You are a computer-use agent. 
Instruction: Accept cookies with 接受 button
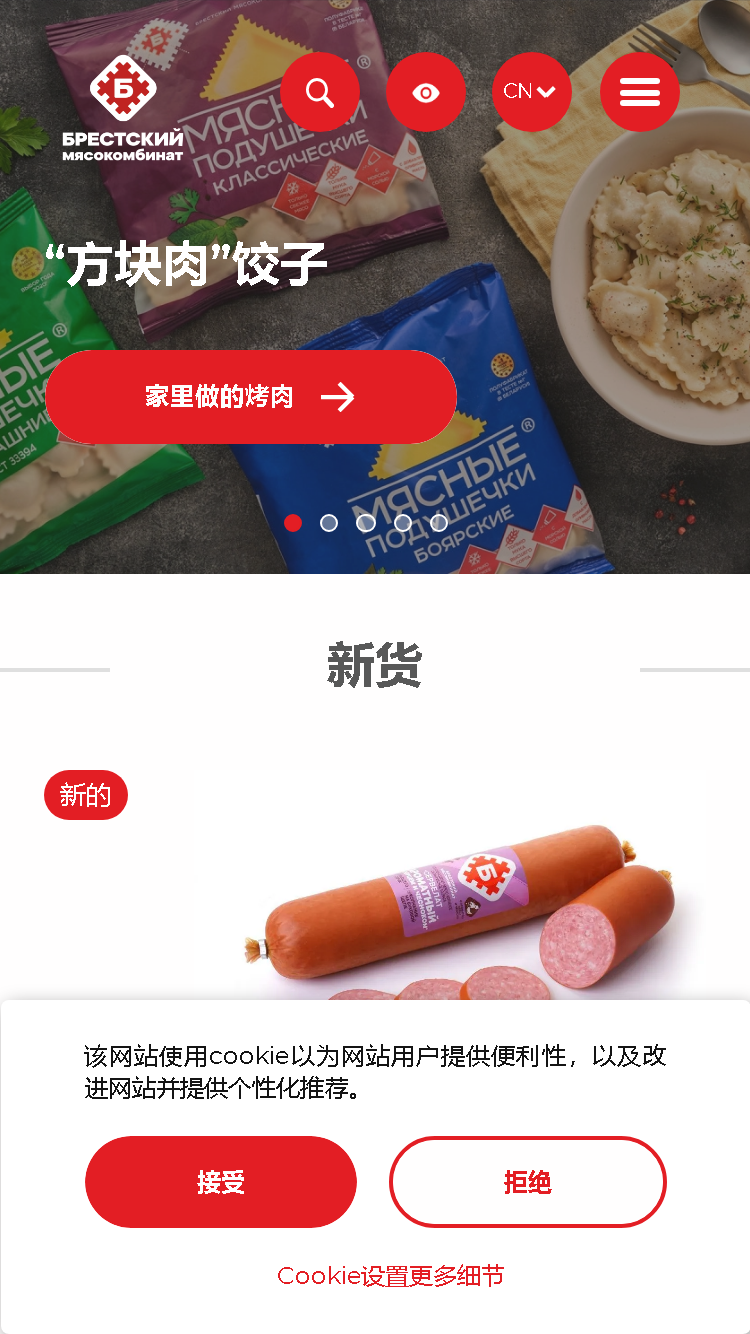point(221,1182)
